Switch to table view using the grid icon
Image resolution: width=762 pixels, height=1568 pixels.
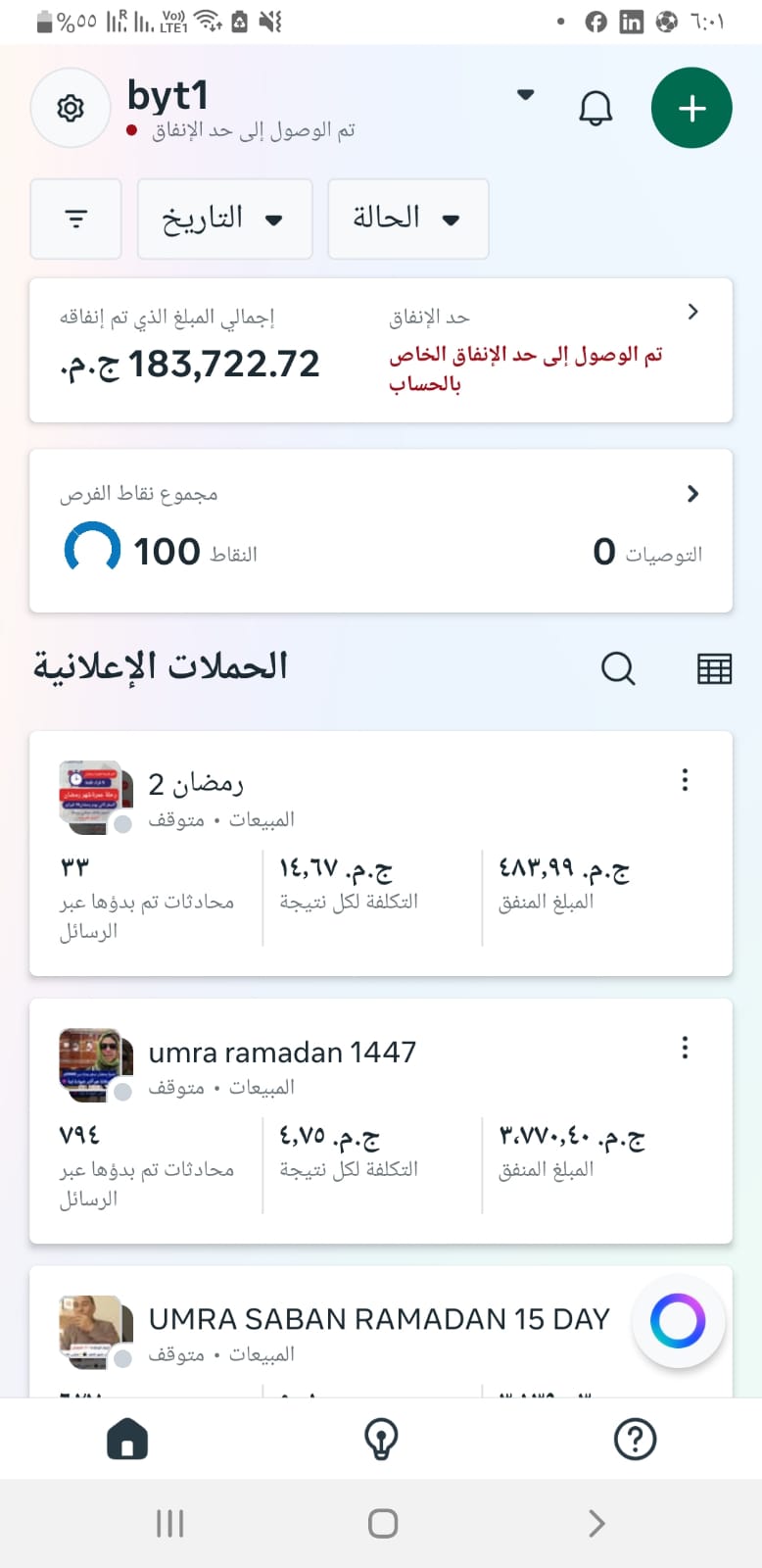coord(714,668)
